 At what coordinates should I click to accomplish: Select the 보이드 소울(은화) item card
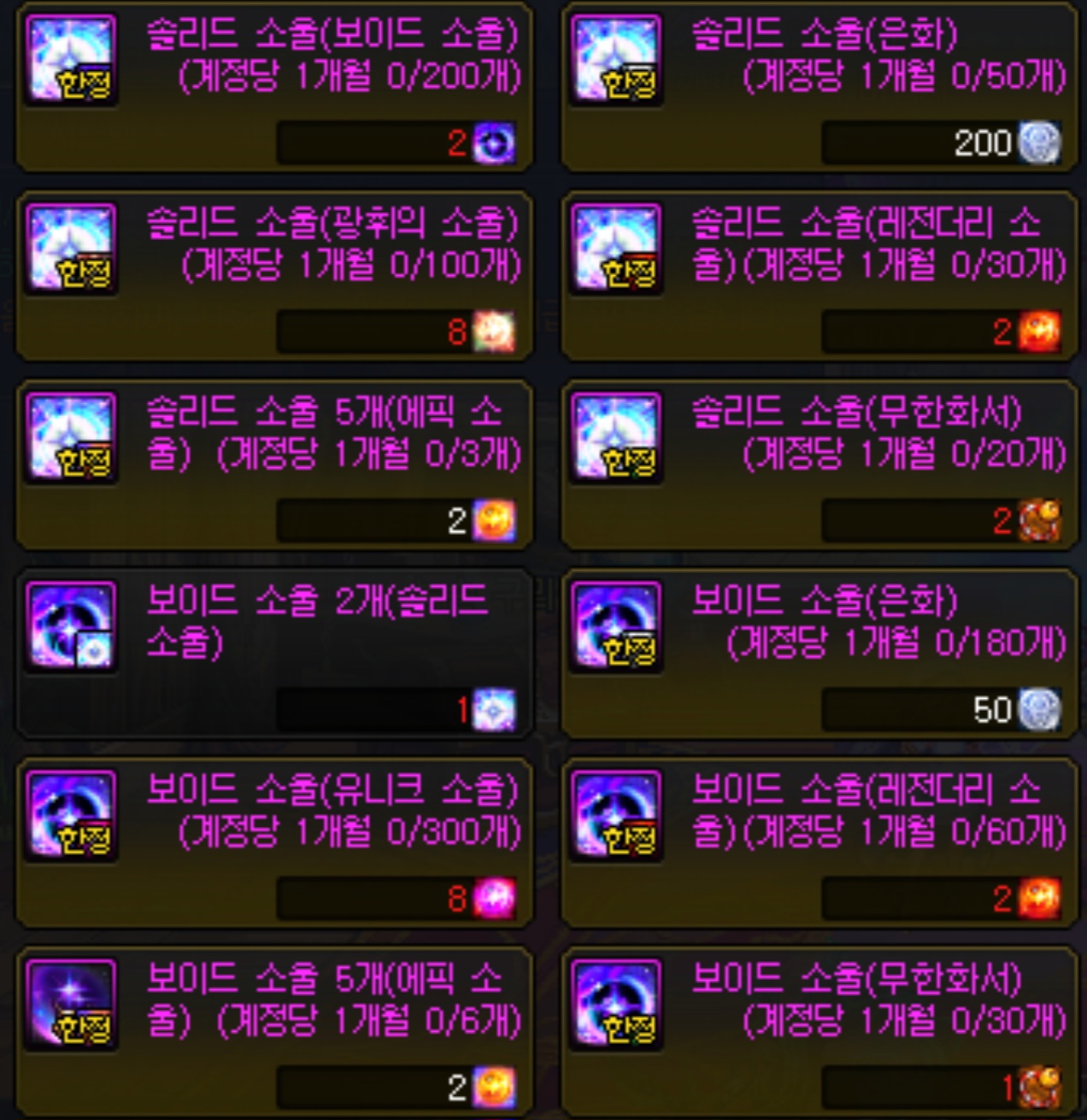click(819, 653)
